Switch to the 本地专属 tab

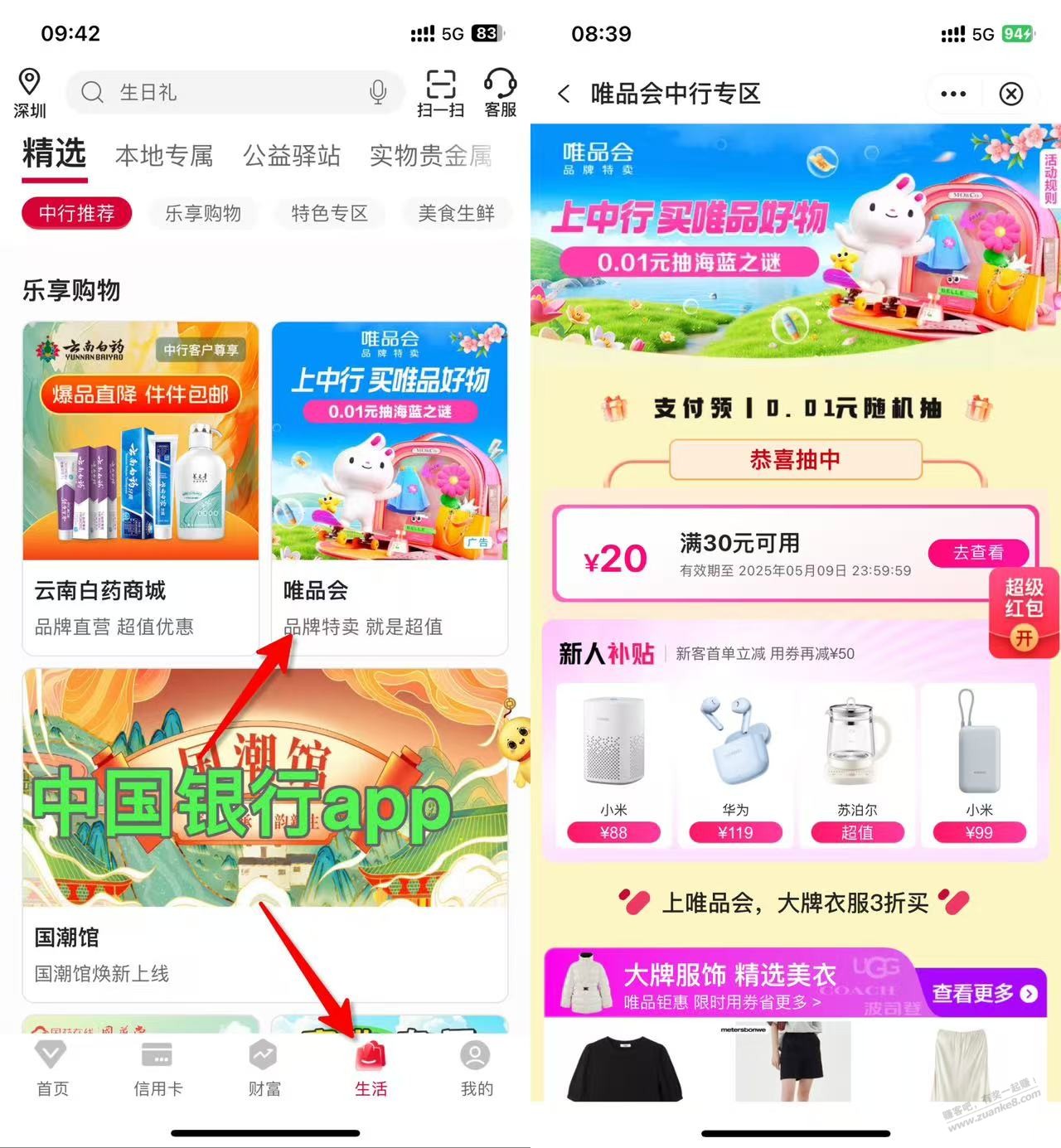164,156
